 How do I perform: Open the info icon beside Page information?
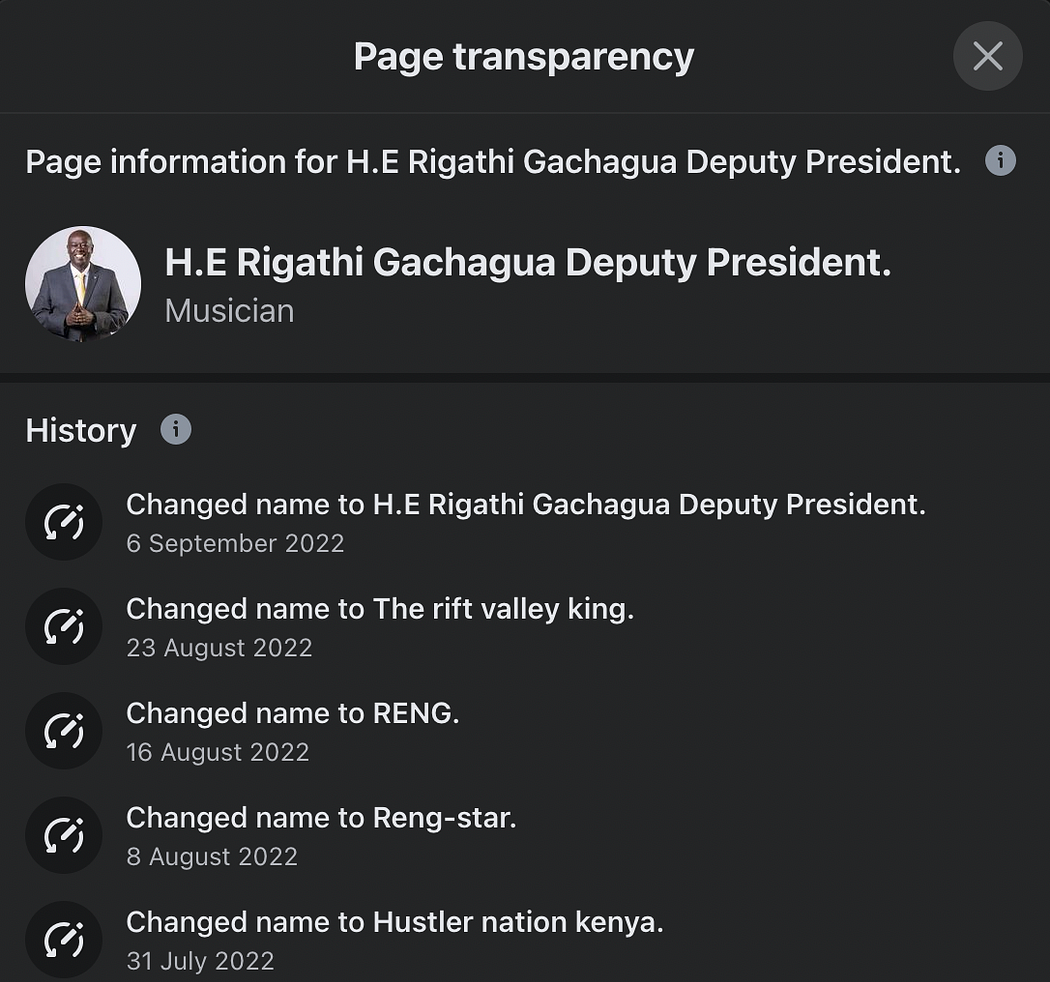click(1000, 160)
